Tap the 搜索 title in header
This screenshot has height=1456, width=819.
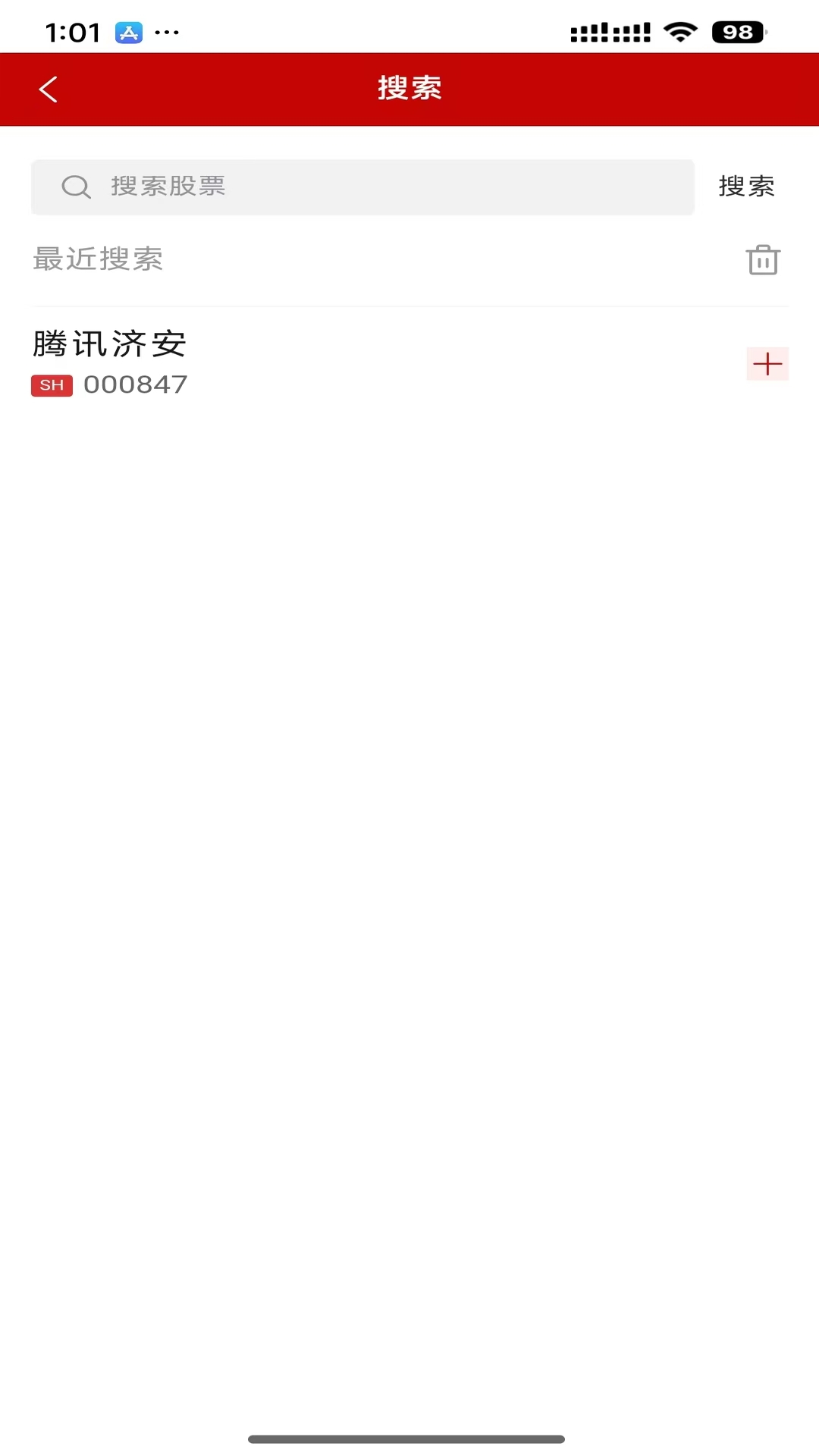409,89
